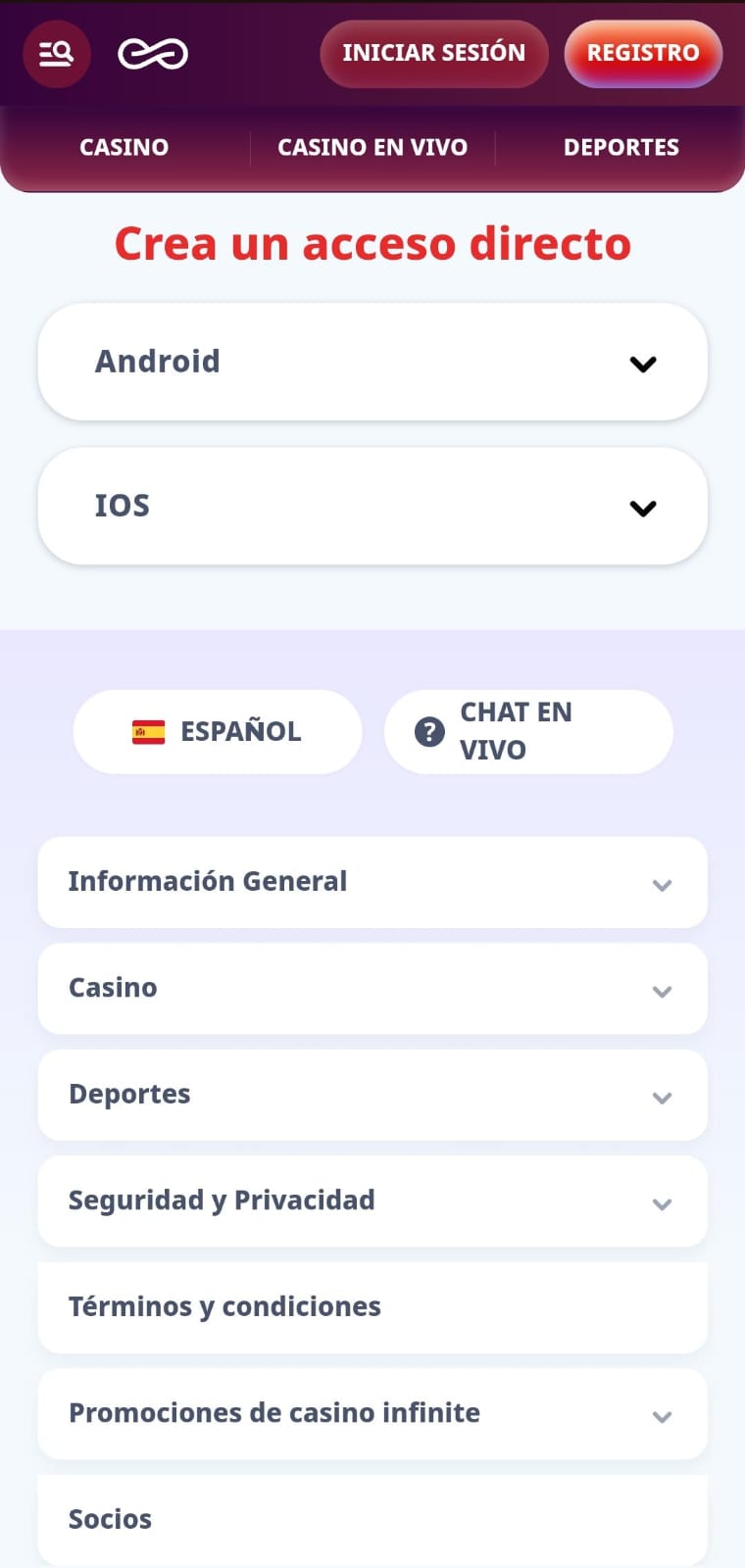Open Chat en Vivo support
The height and width of the screenshot is (1568, 745).
528,732
